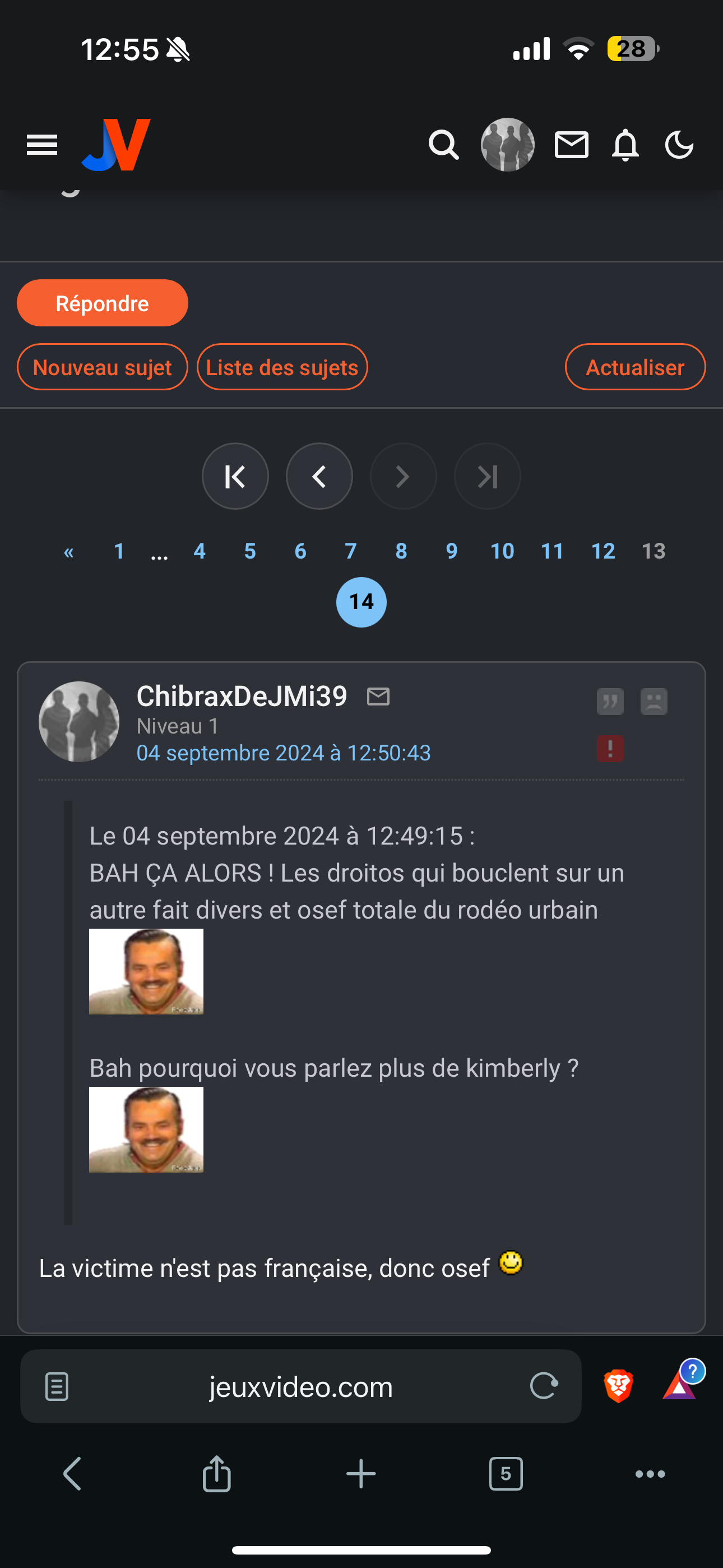Send a private message to ChibraxDeJMi39
Screen dimensions: 723x1568
[378, 696]
